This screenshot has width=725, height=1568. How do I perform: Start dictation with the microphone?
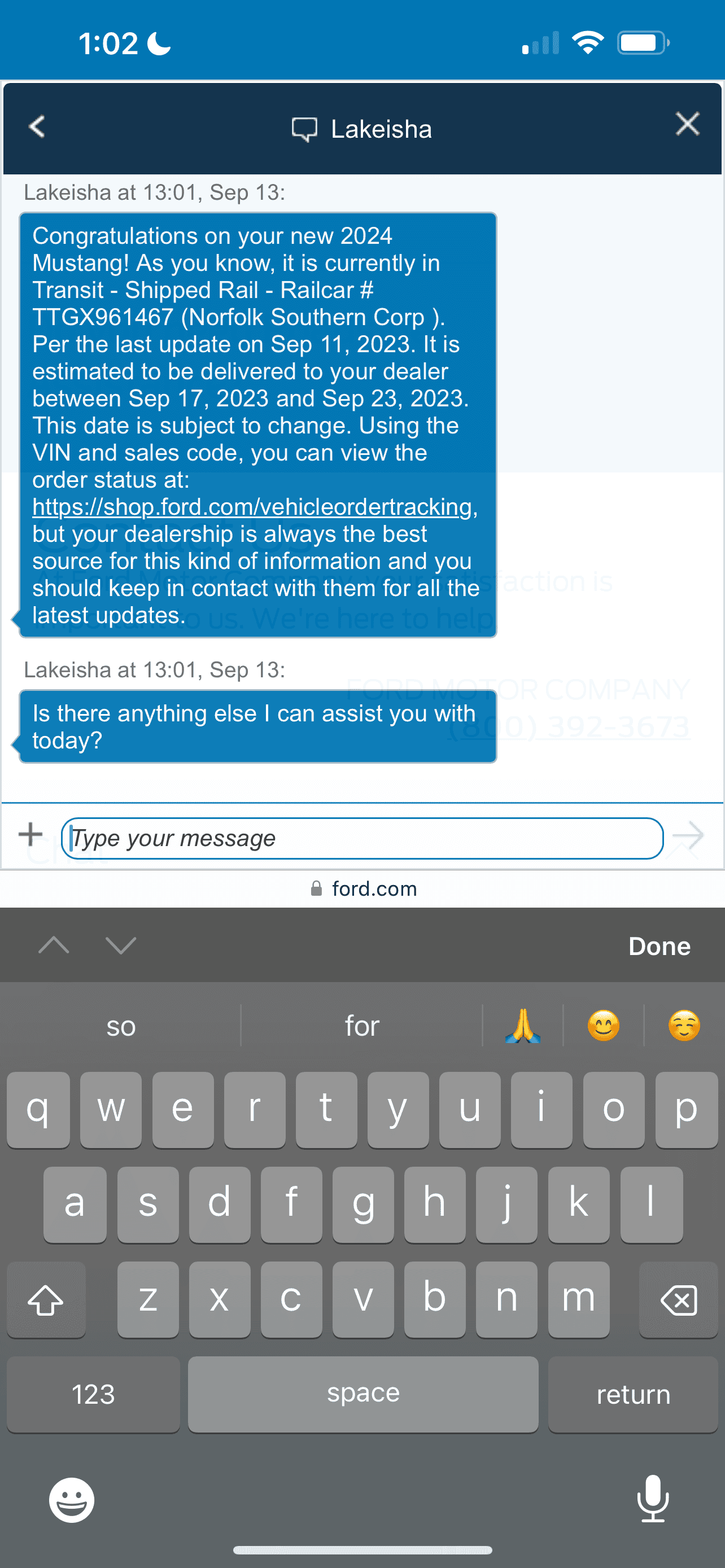click(653, 1499)
